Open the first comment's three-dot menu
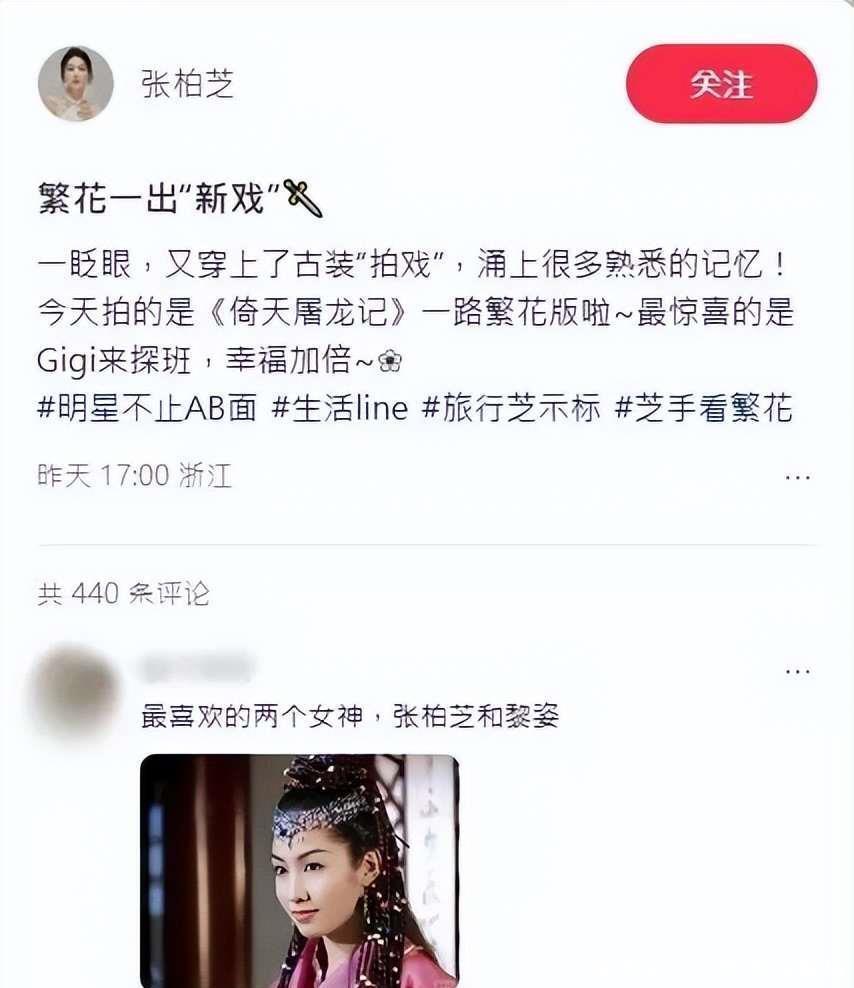This screenshot has height=988, width=854. tap(797, 671)
